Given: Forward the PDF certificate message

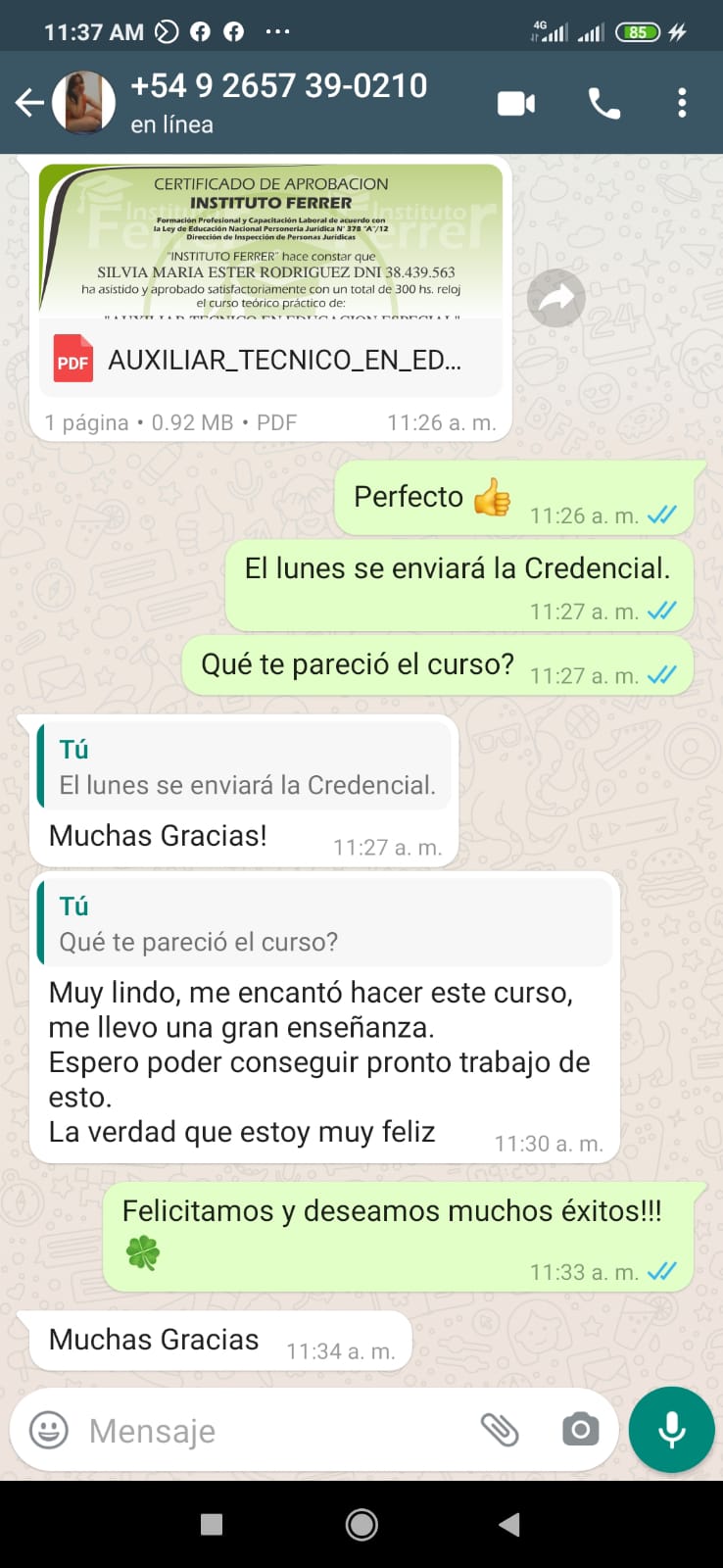Looking at the screenshot, I should click(x=556, y=298).
